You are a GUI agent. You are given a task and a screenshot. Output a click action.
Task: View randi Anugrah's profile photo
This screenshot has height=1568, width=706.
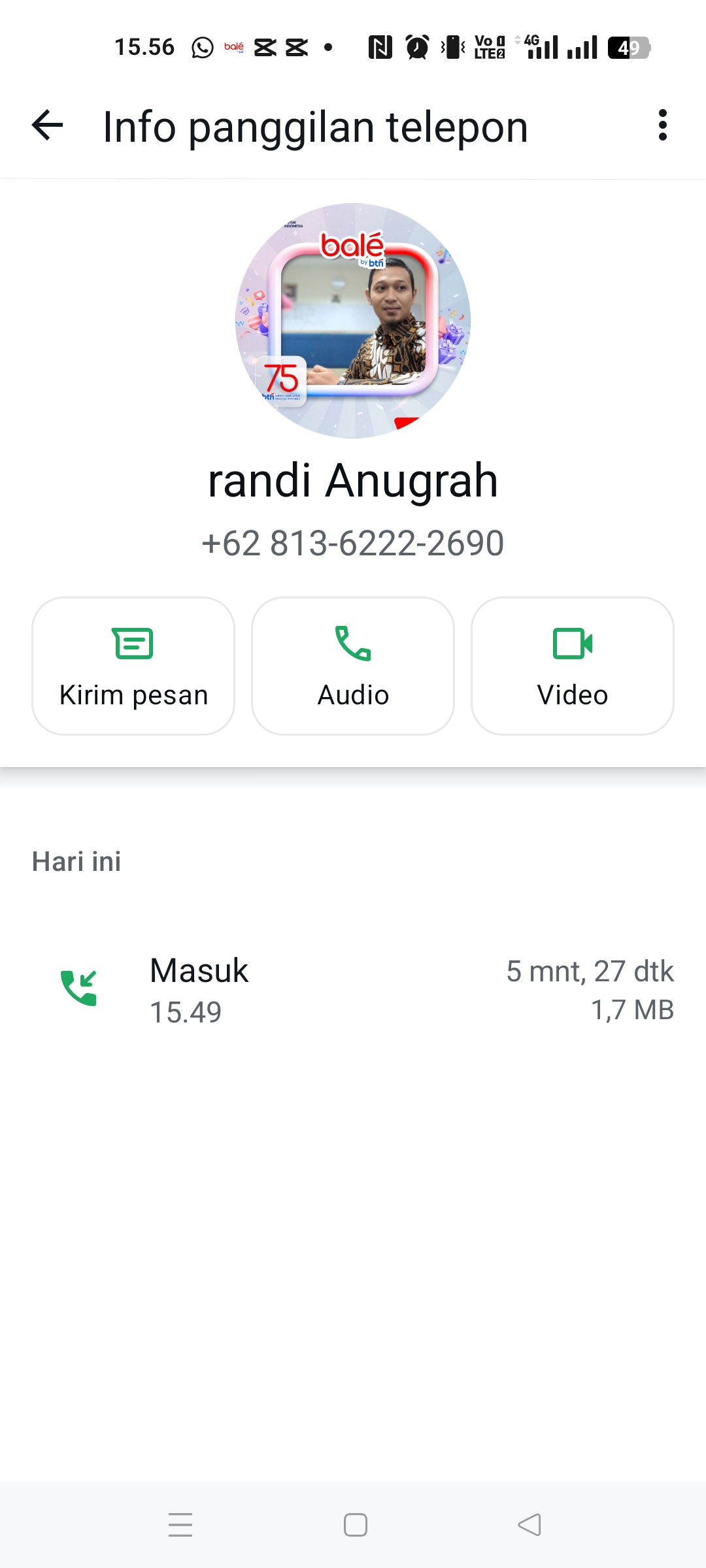[x=353, y=321]
